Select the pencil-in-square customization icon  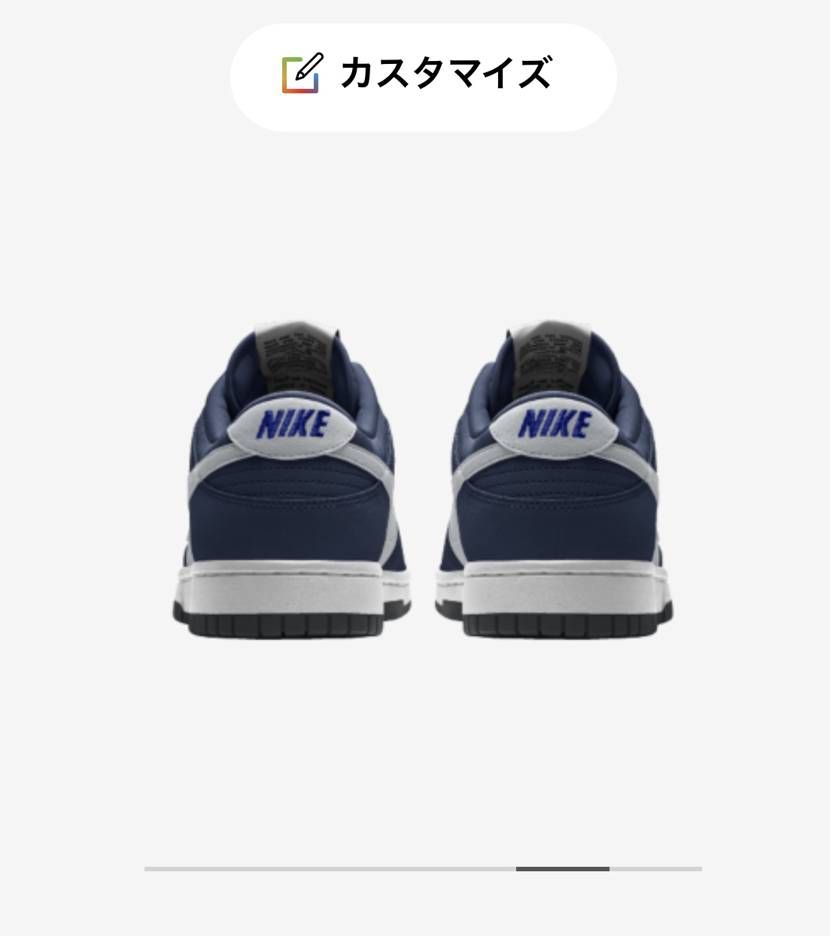tap(300, 72)
